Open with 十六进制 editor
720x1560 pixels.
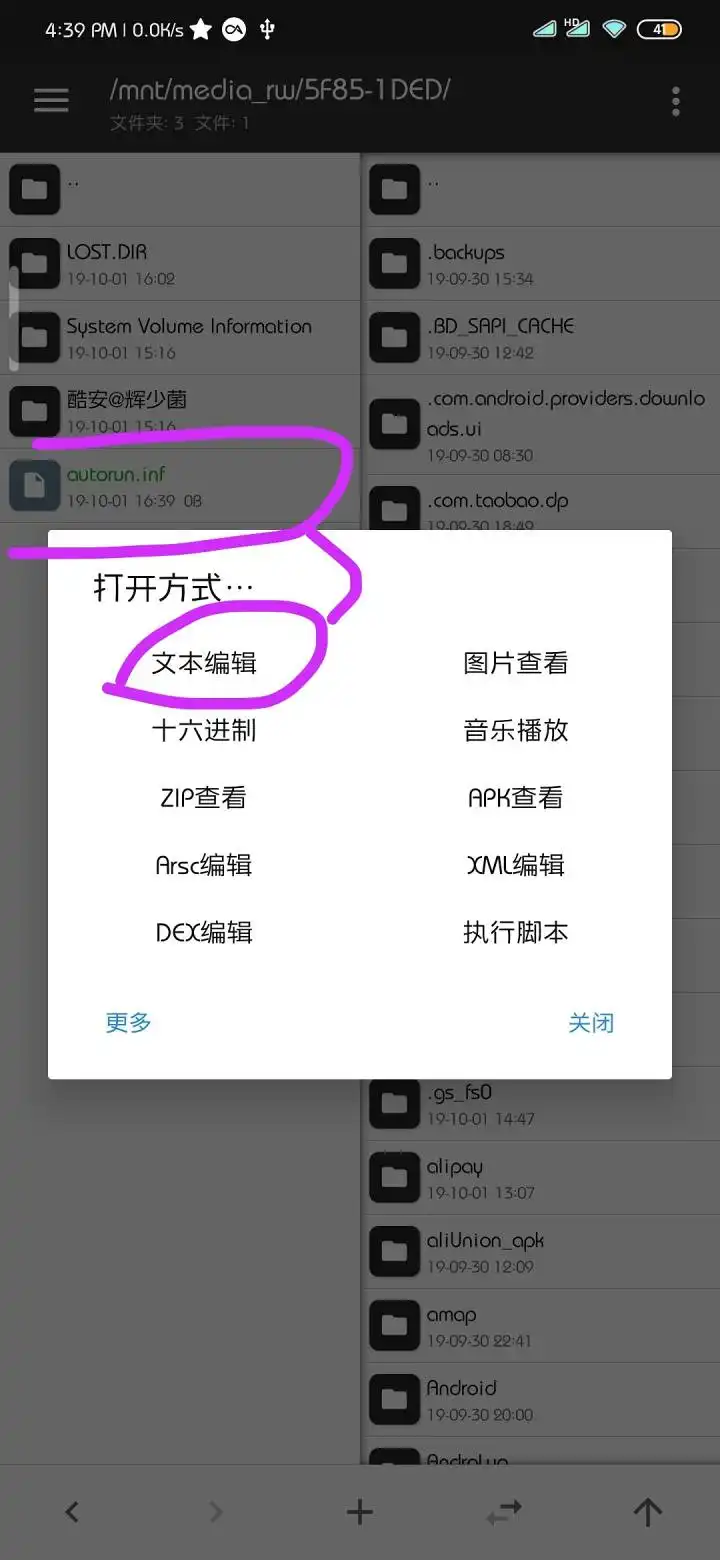204,731
